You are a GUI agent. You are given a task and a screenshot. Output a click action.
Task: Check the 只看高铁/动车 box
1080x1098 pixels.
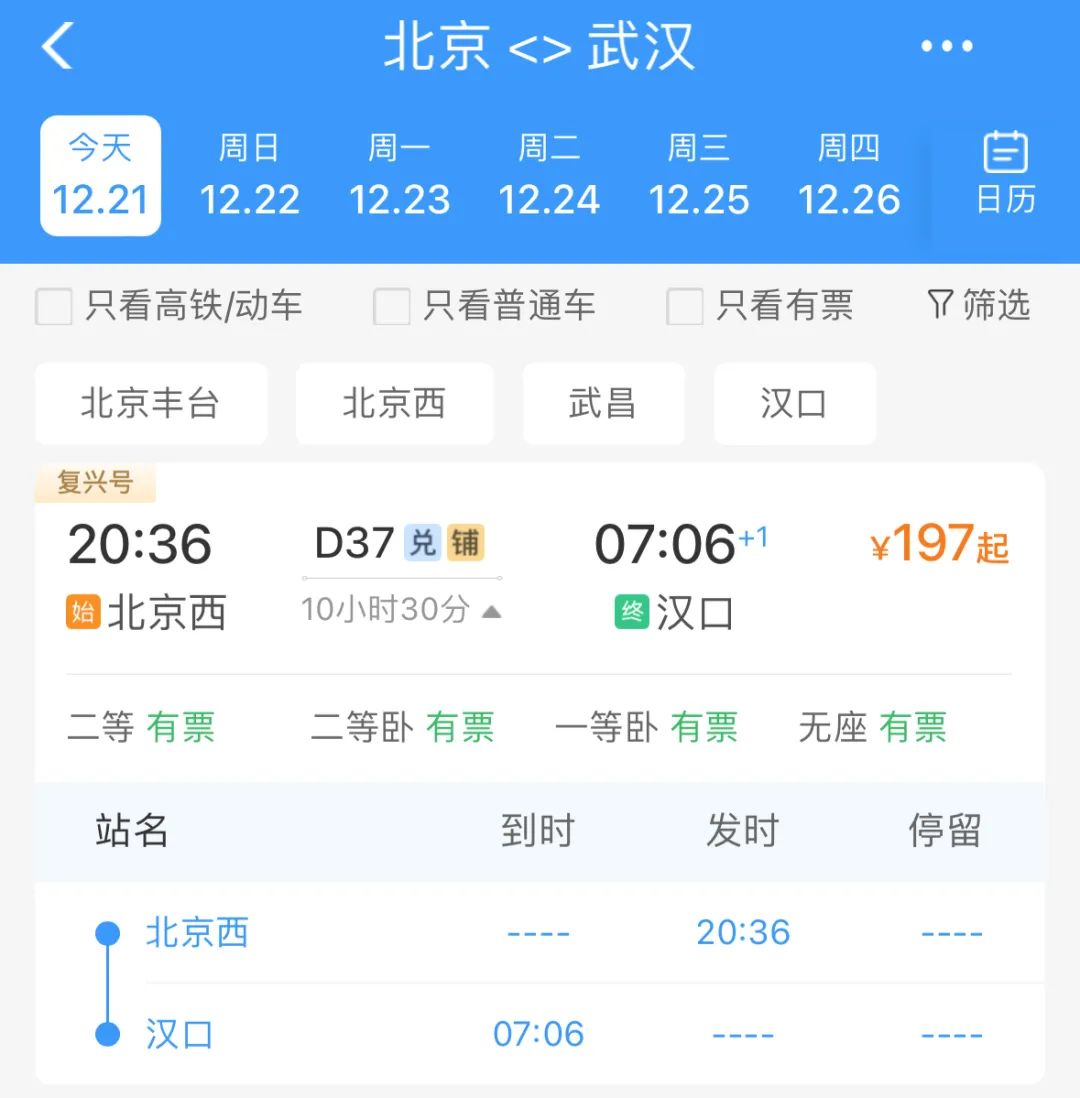54,306
